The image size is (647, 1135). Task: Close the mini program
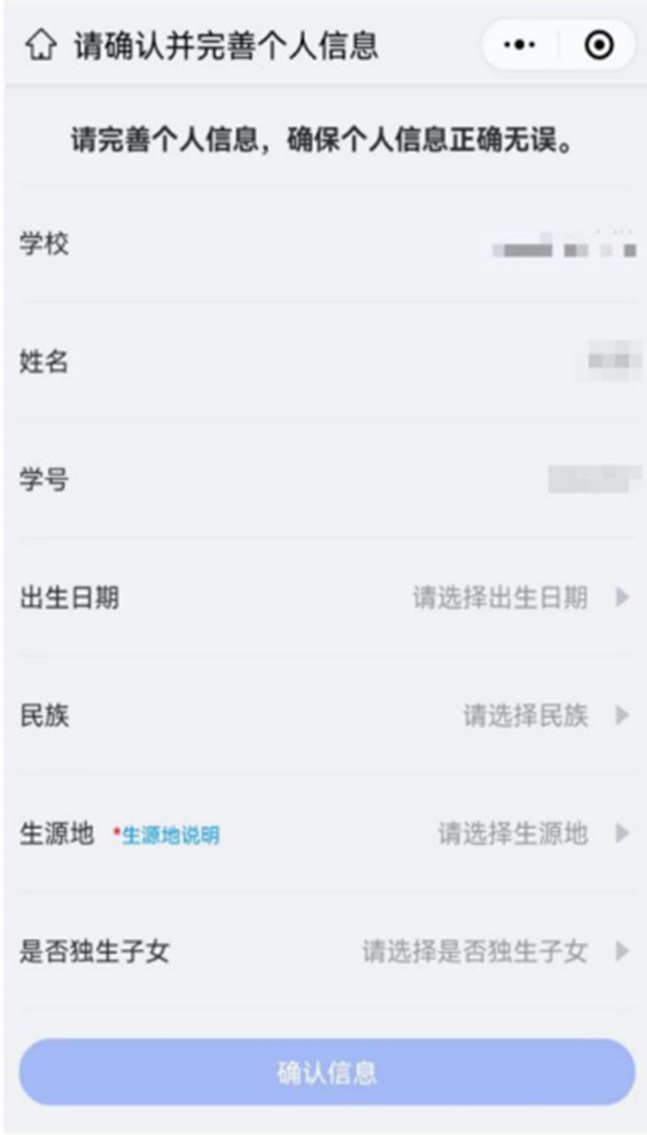(x=598, y=46)
